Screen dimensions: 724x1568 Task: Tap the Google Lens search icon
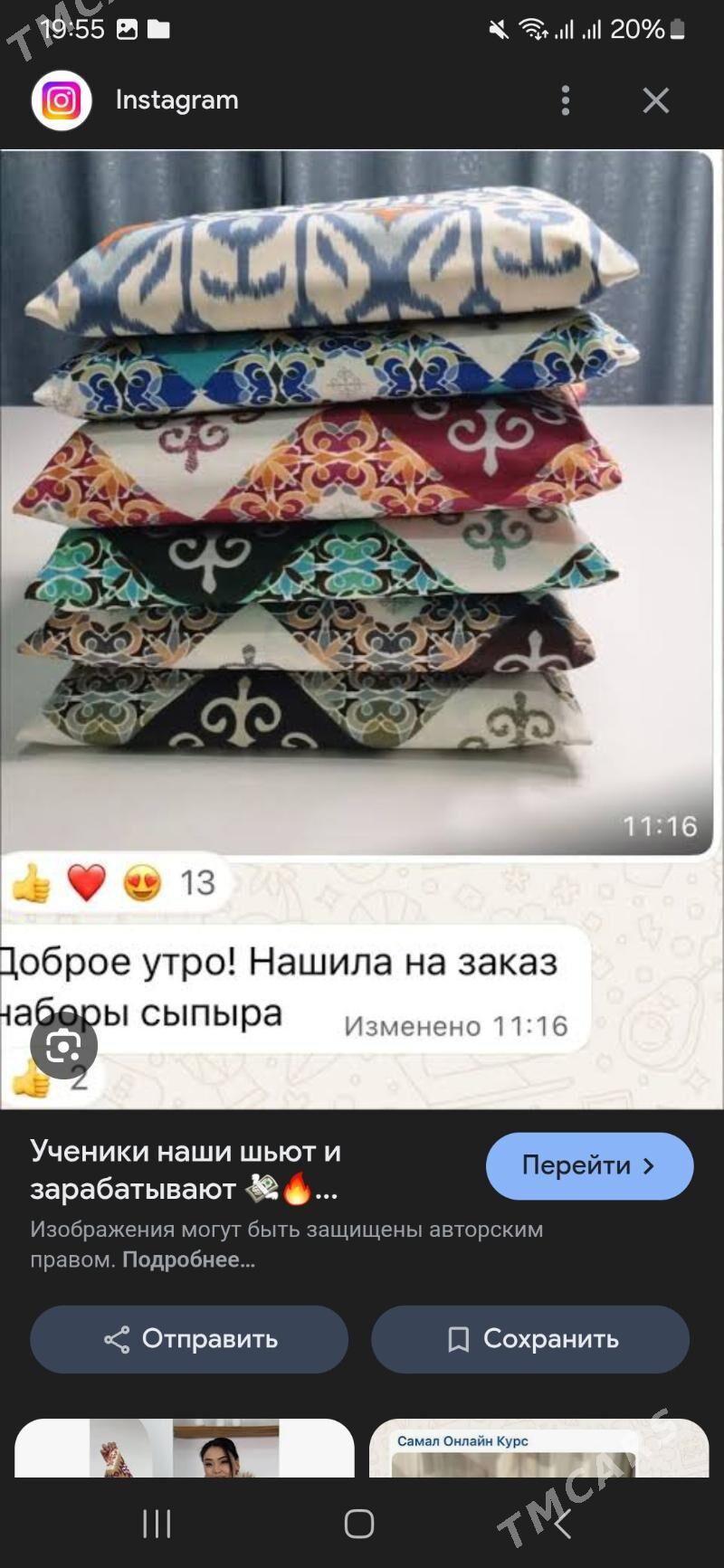pyautogui.click(x=63, y=1046)
